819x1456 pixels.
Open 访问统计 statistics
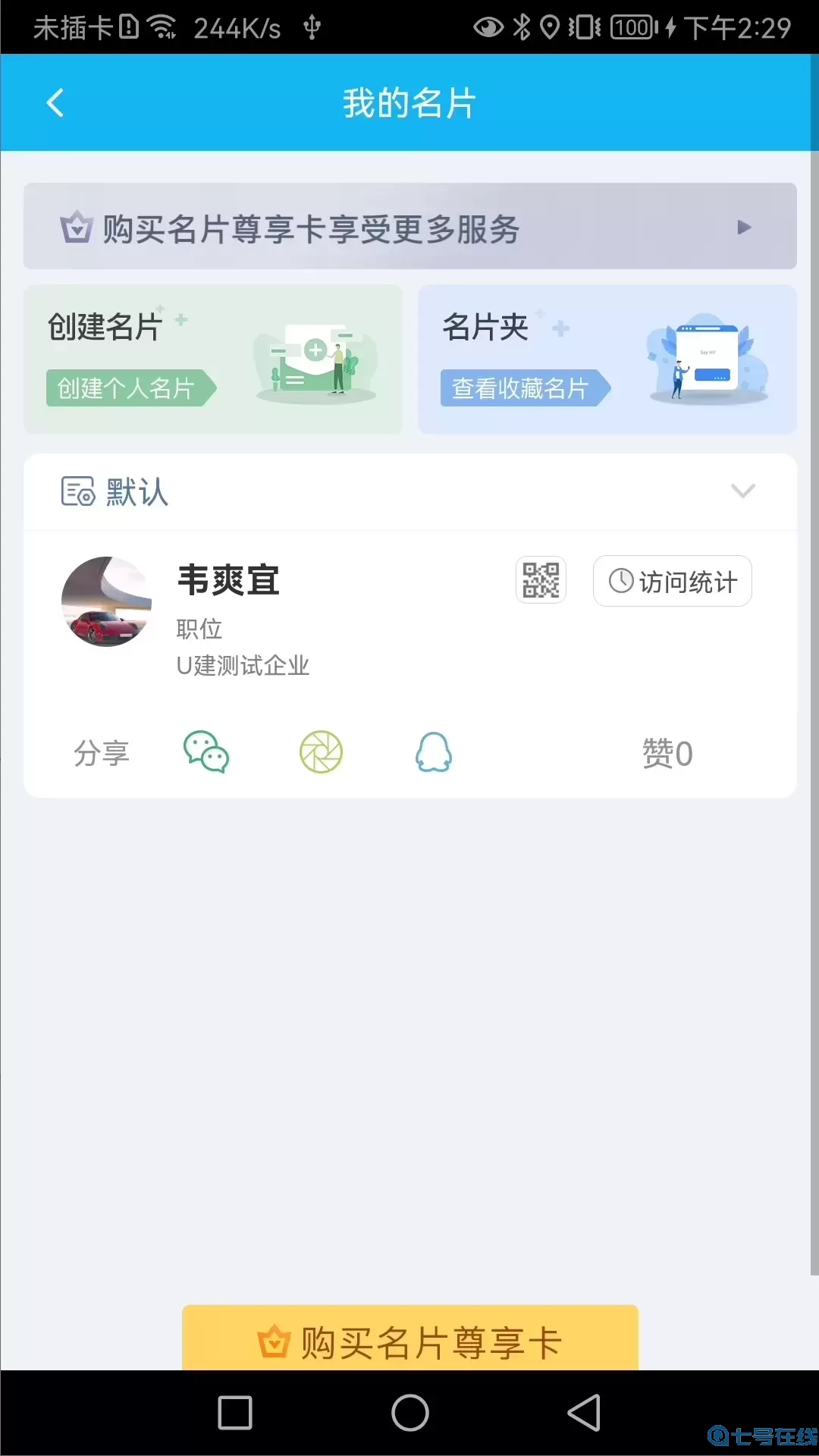[x=672, y=581]
